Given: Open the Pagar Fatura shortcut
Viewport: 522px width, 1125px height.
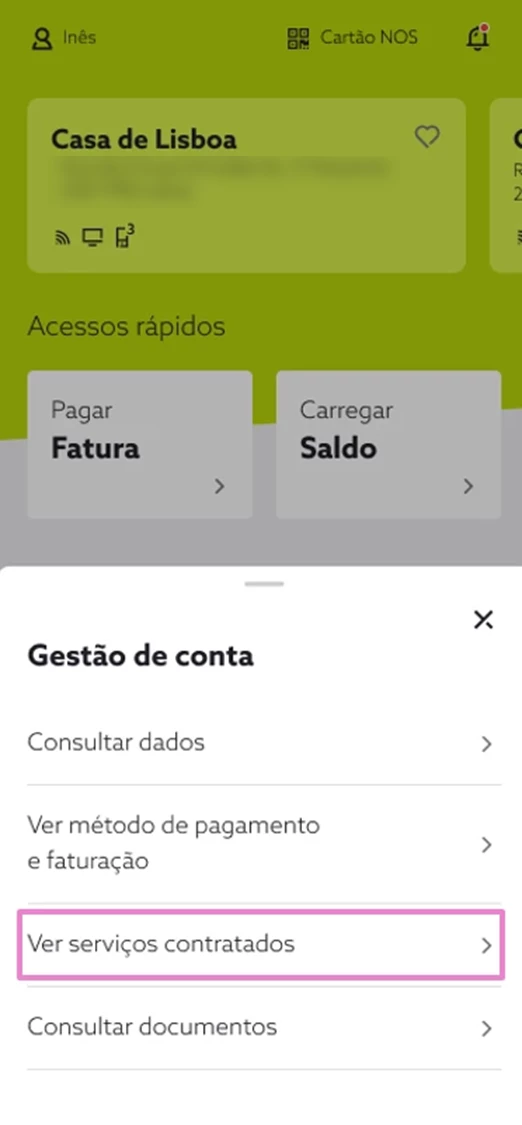Looking at the screenshot, I should pyautogui.click(x=140, y=444).
